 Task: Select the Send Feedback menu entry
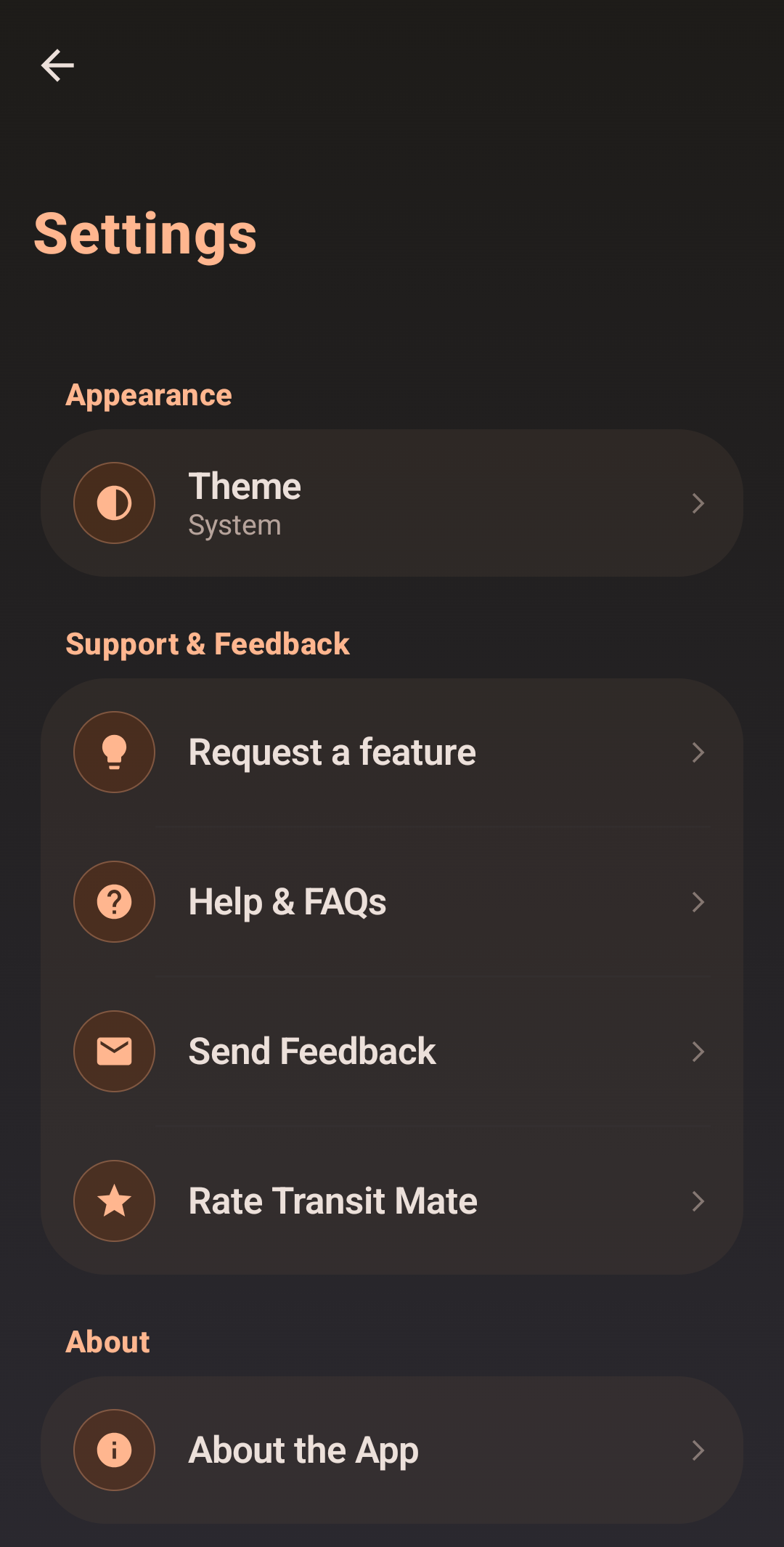(392, 1051)
